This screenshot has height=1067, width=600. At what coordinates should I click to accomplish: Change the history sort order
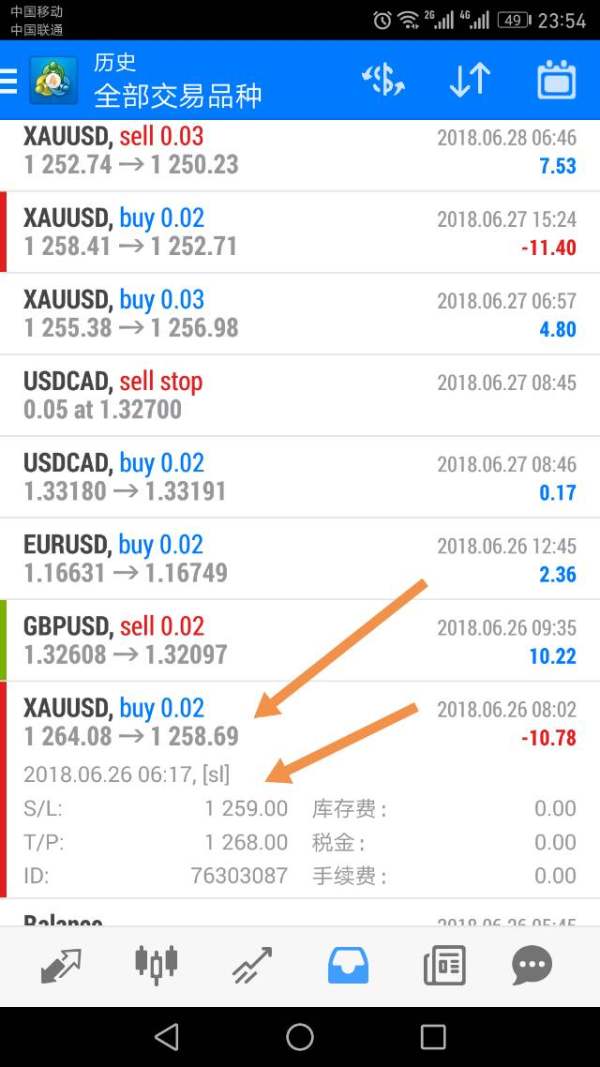(469, 80)
